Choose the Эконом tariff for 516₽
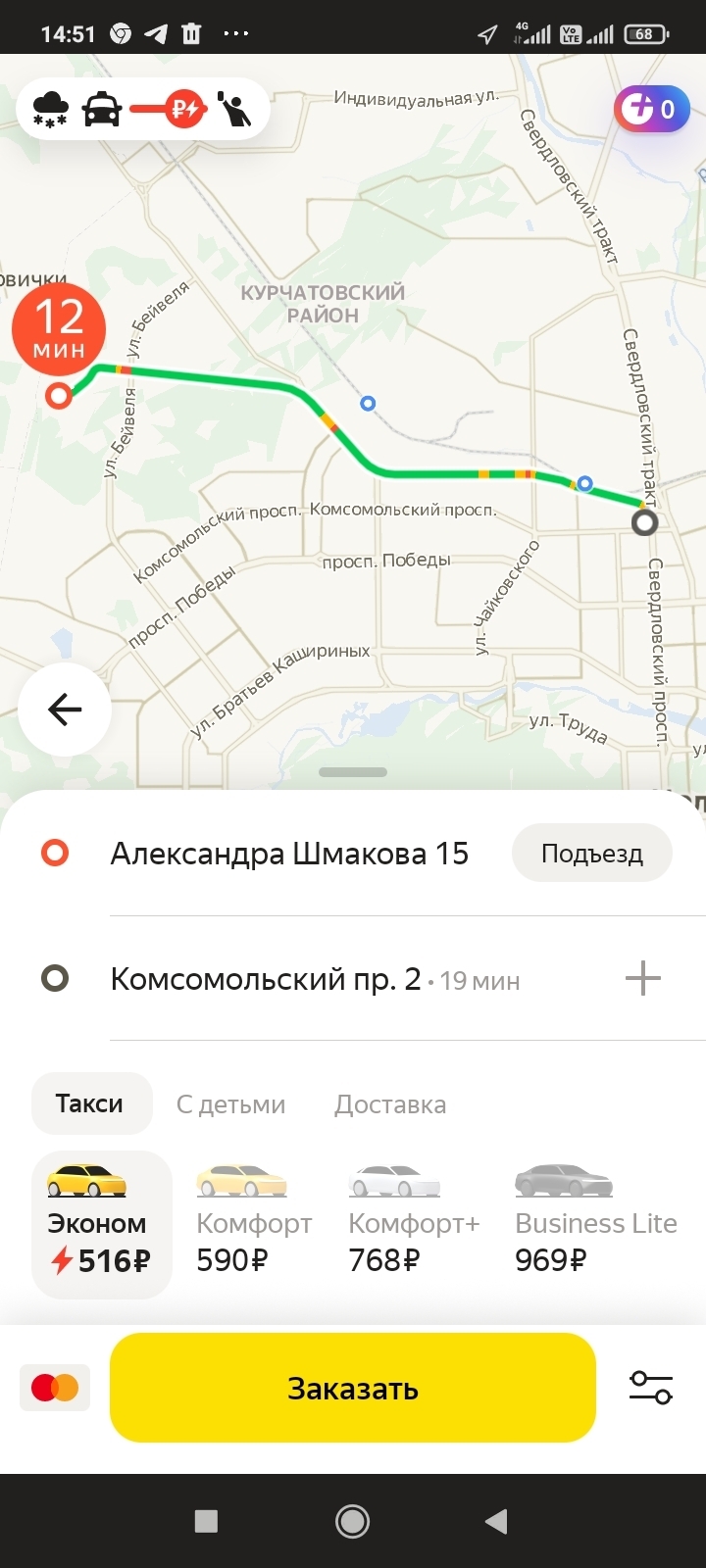The height and width of the screenshot is (1568, 706). tap(101, 1225)
